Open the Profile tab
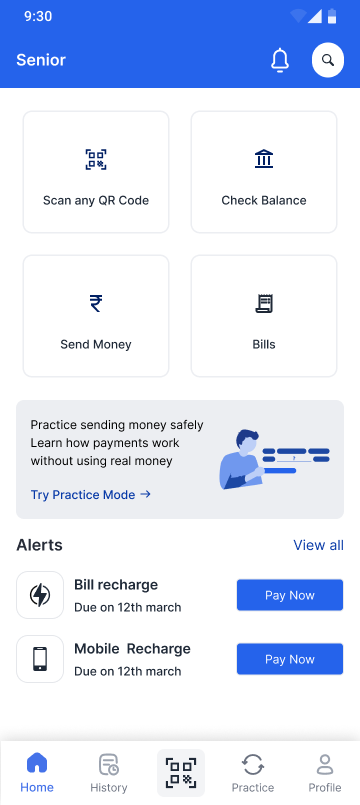The width and height of the screenshot is (360, 805). [325, 773]
